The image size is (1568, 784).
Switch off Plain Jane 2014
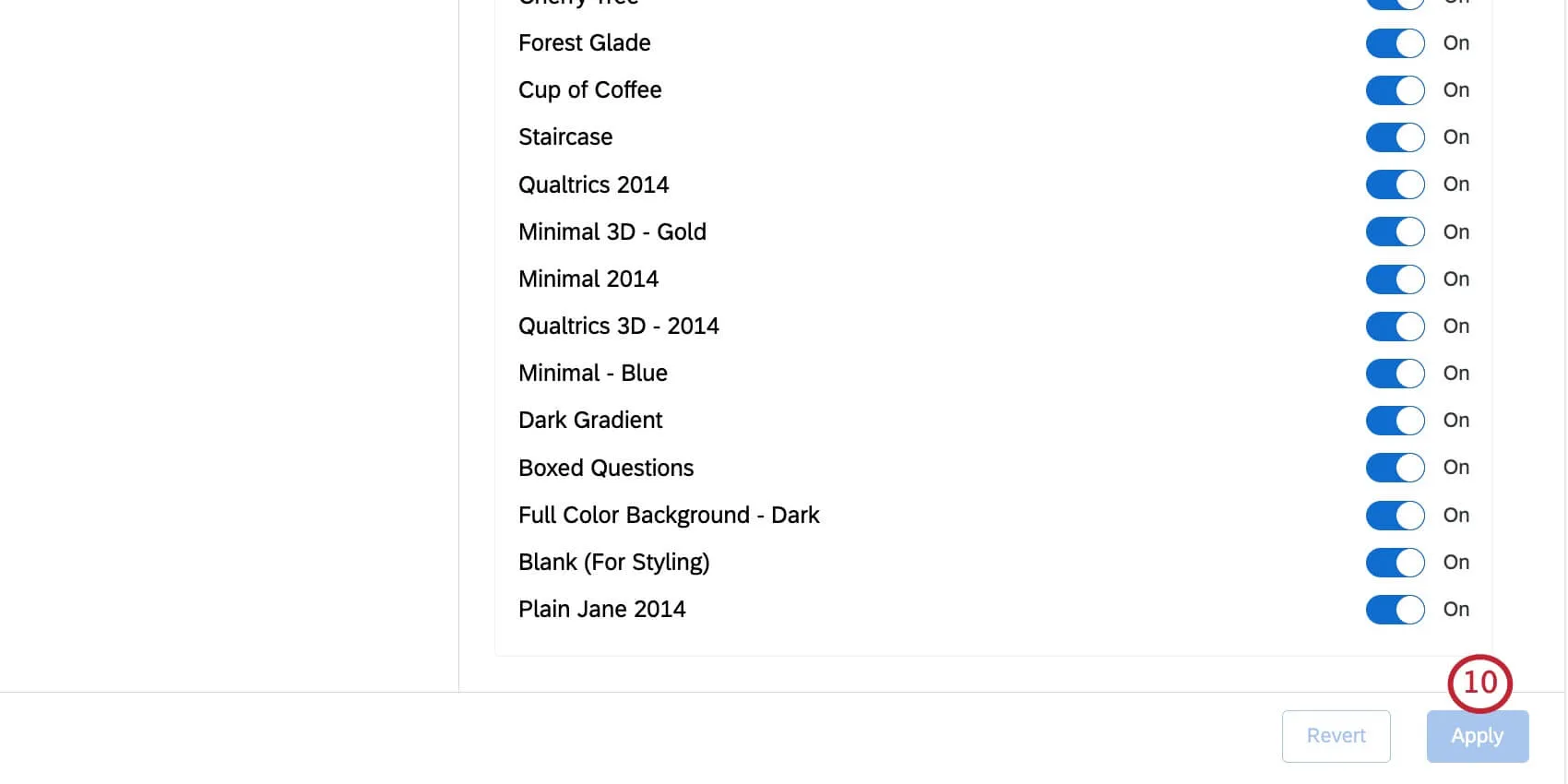[1395, 610]
